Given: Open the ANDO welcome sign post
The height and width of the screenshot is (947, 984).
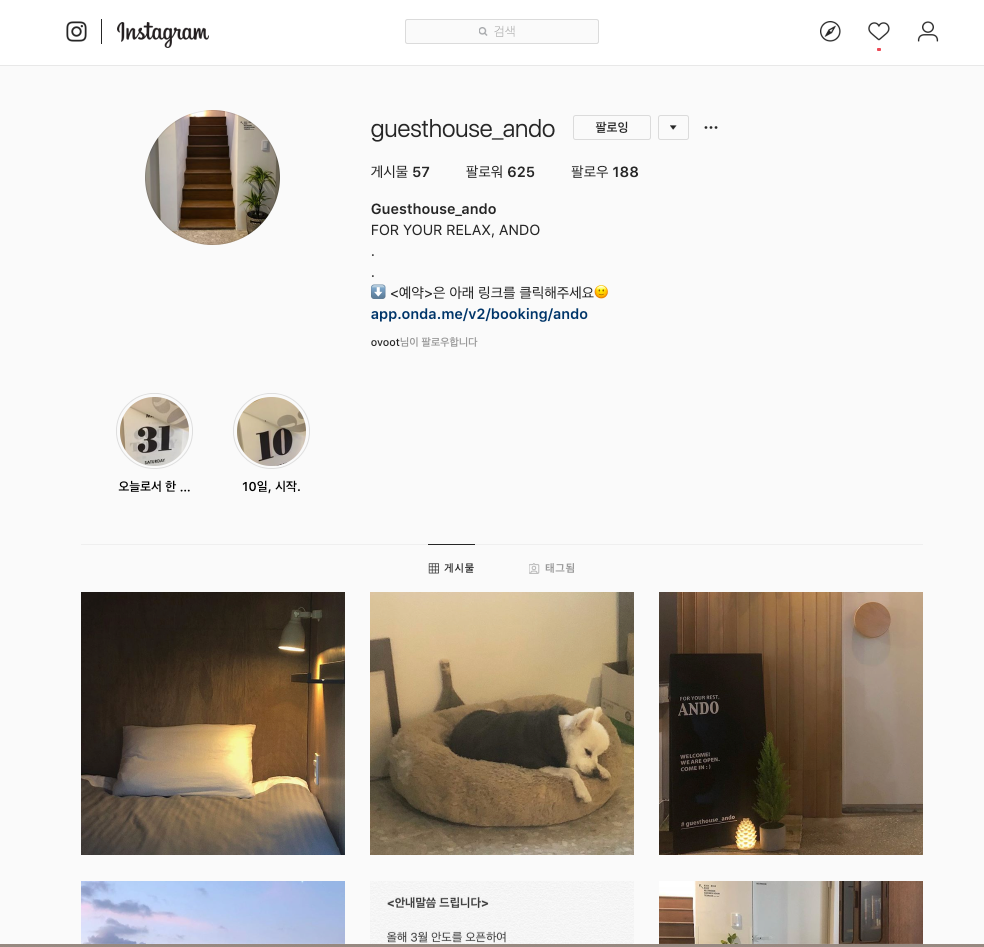Looking at the screenshot, I should (x=790, y=723).
